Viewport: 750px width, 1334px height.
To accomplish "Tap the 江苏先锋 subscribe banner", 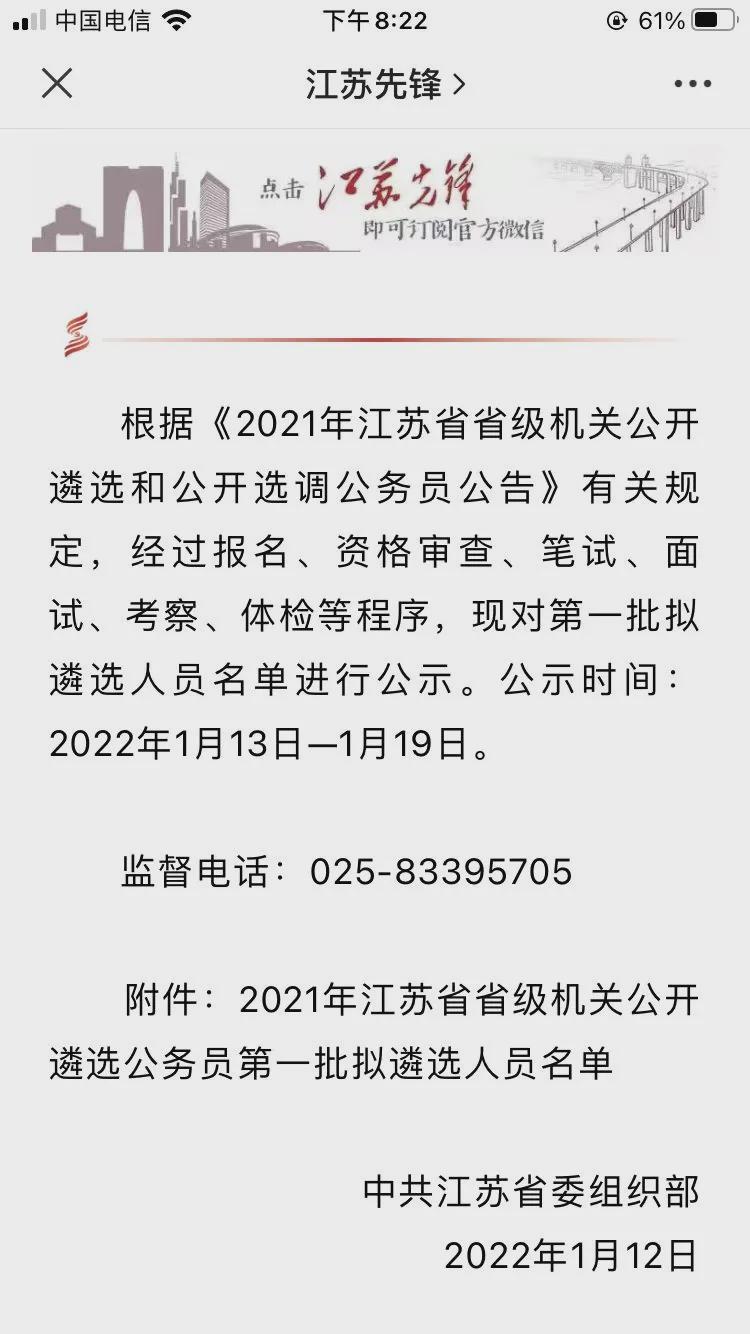I will pos(375,200).
